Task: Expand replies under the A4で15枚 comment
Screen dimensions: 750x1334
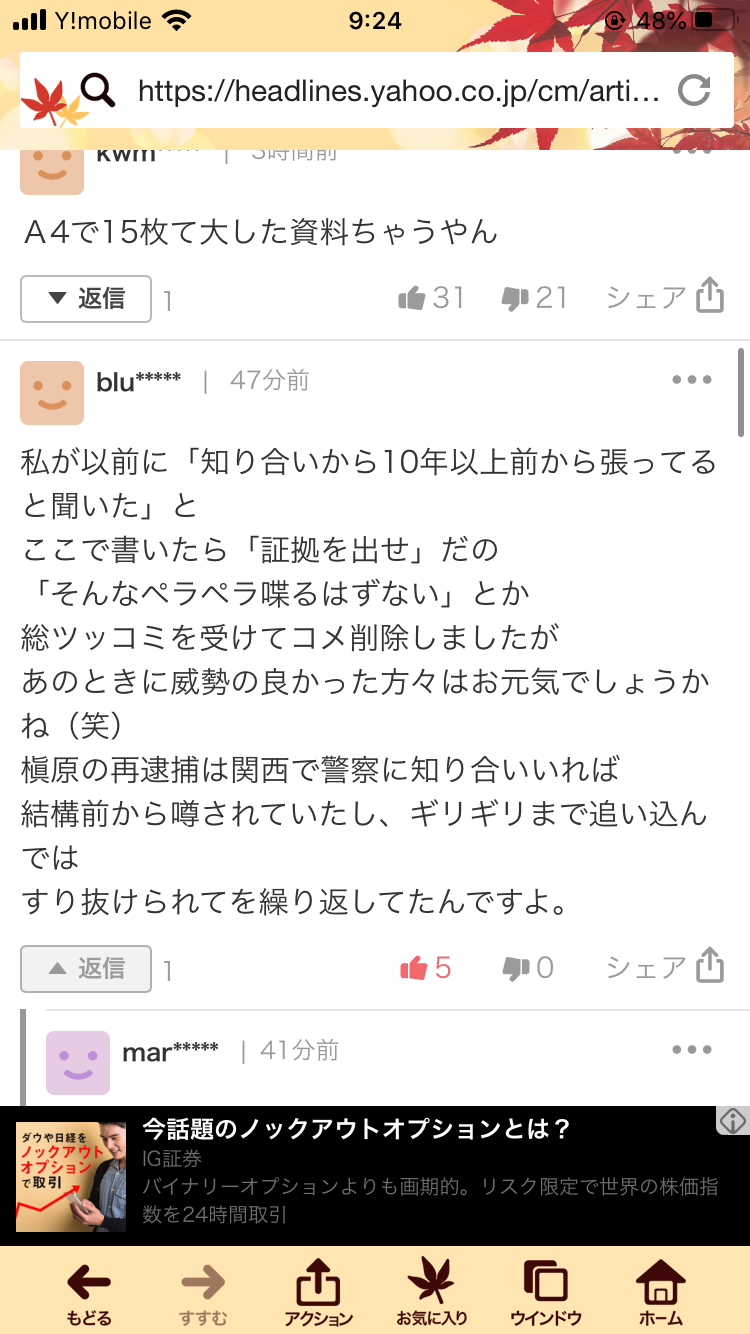Action: [x=86, y=299]
